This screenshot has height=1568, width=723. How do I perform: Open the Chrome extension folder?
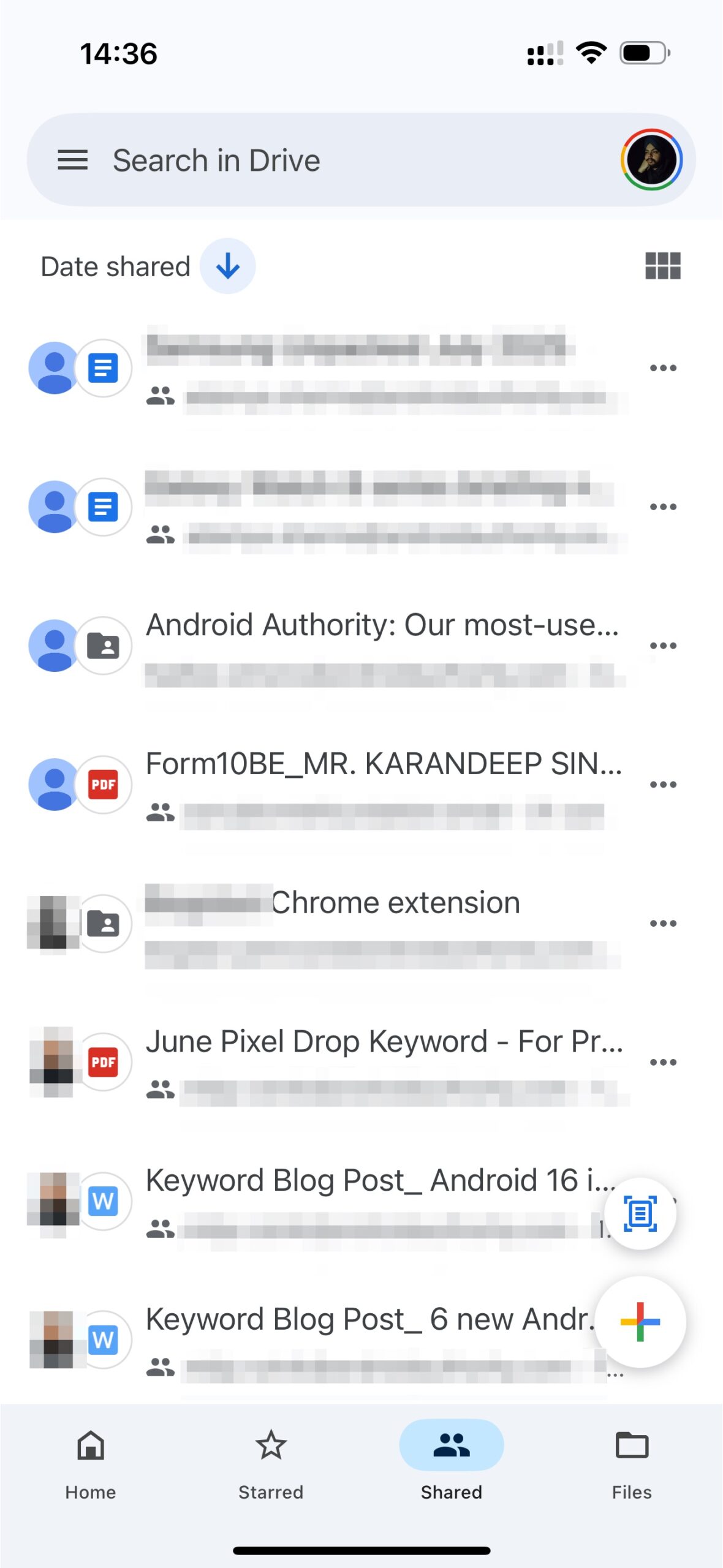(x=395, y=903)
